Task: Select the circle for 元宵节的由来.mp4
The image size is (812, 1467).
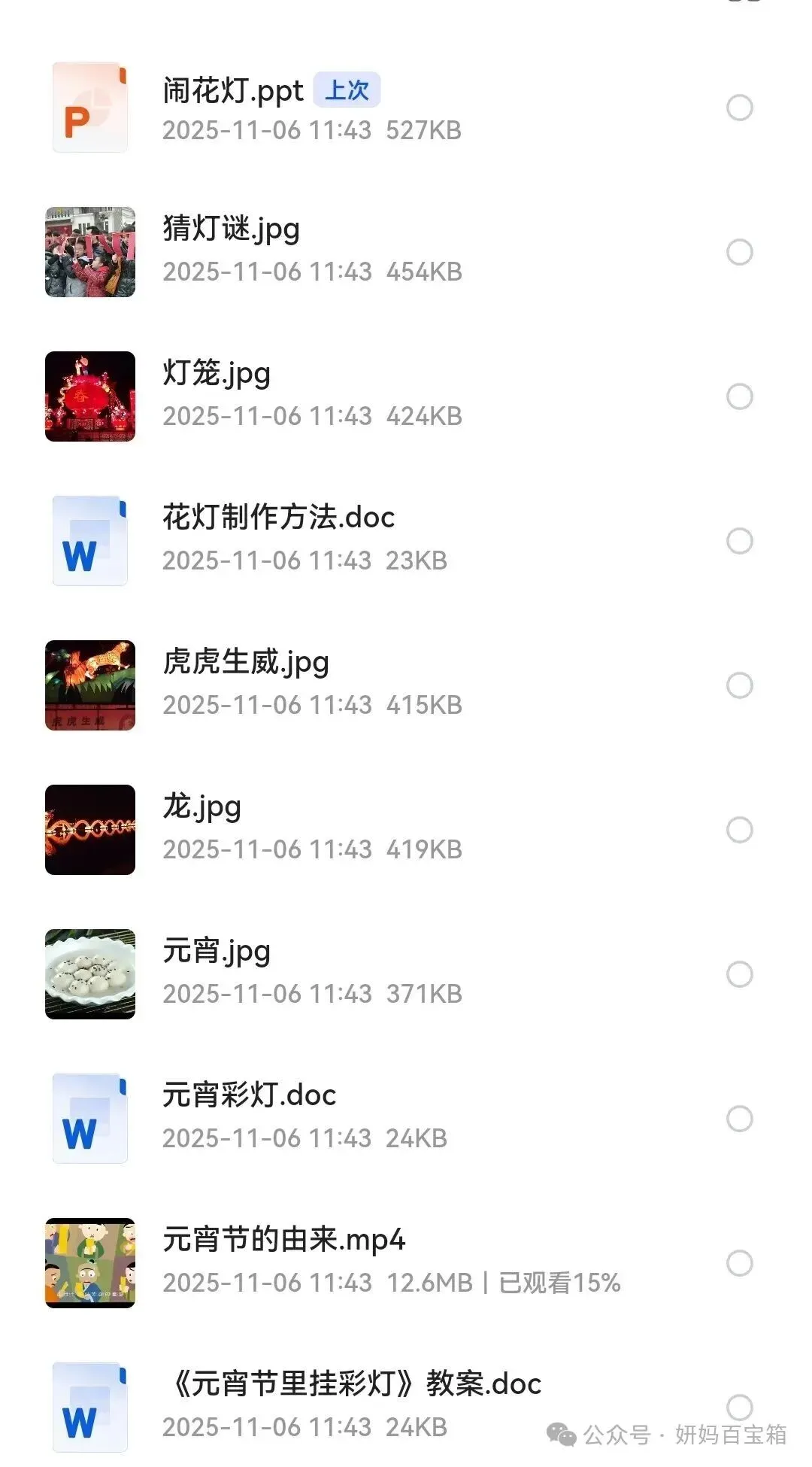Action: (x=740, y=1263)
